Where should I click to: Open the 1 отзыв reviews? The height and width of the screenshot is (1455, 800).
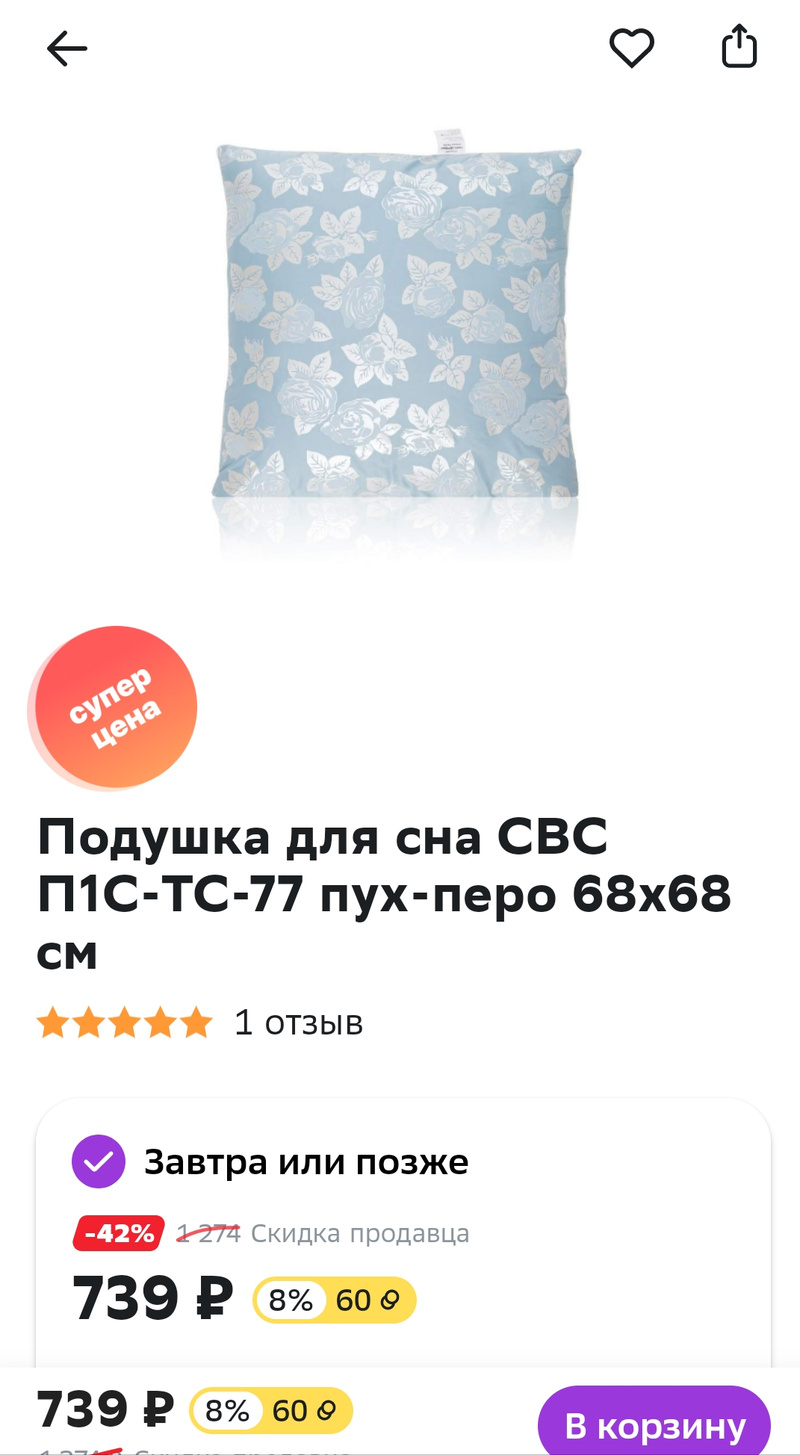298,1023
